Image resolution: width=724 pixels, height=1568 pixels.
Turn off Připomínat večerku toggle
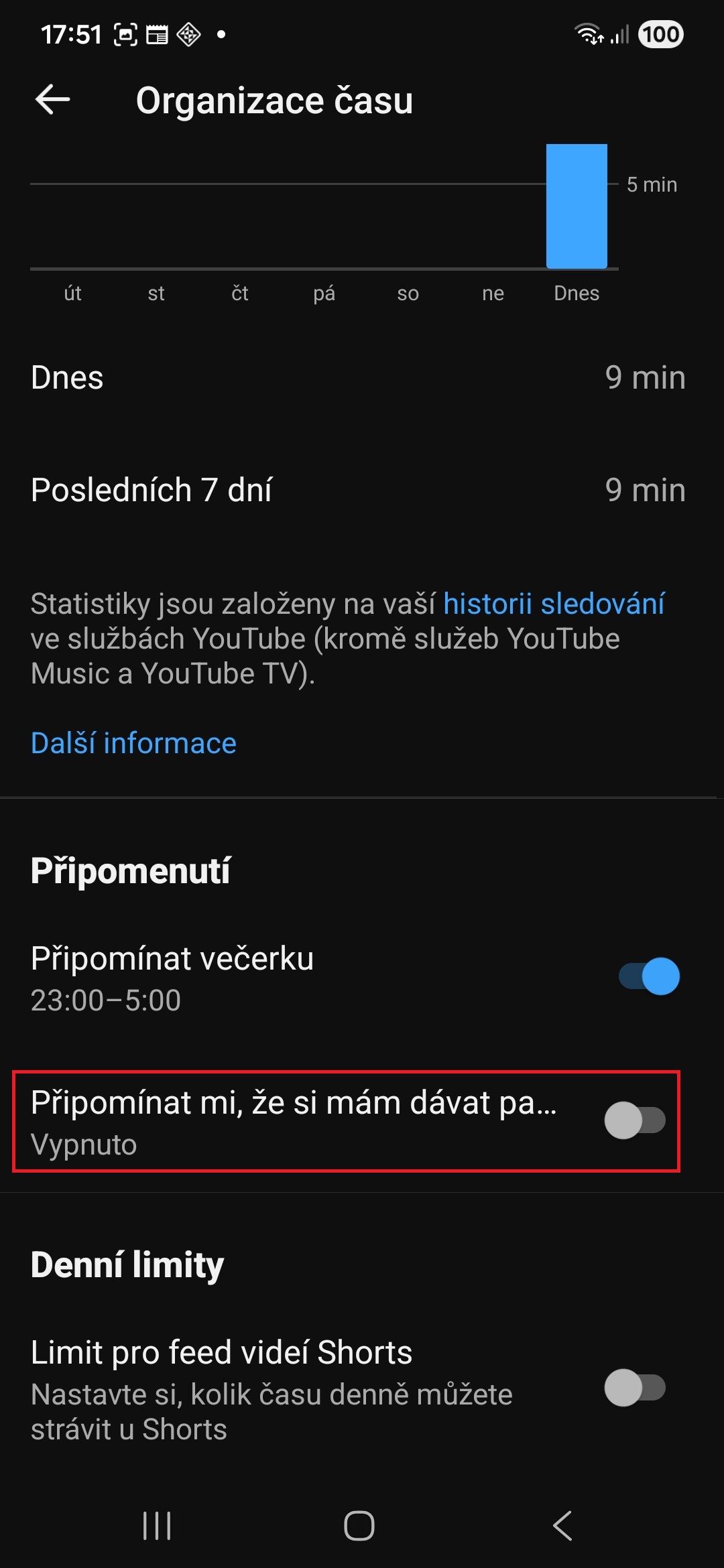(x=648, y=976)
